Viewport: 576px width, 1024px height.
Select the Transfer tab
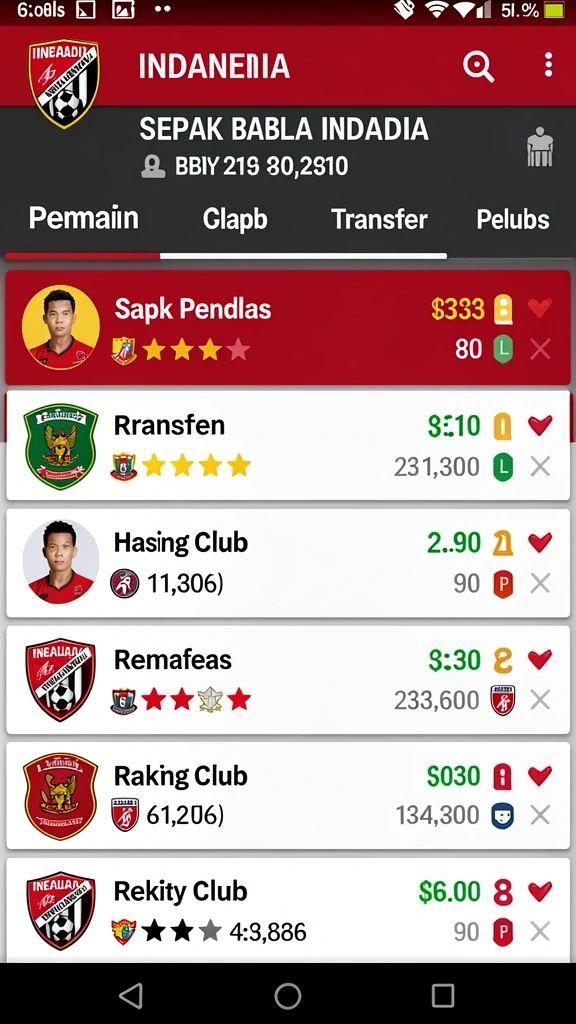379,219
